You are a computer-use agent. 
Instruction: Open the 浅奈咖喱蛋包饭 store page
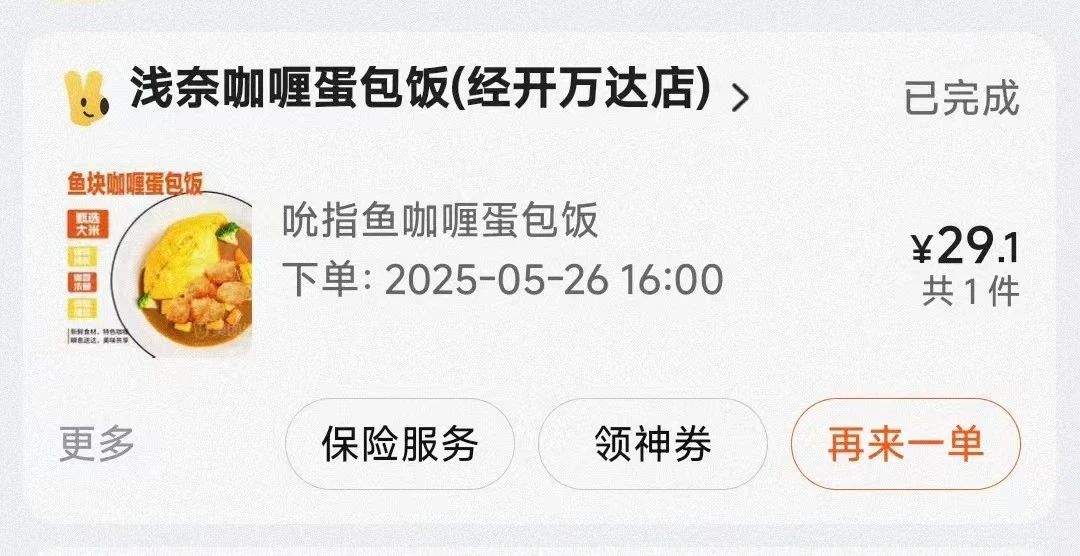click(420, 92)
